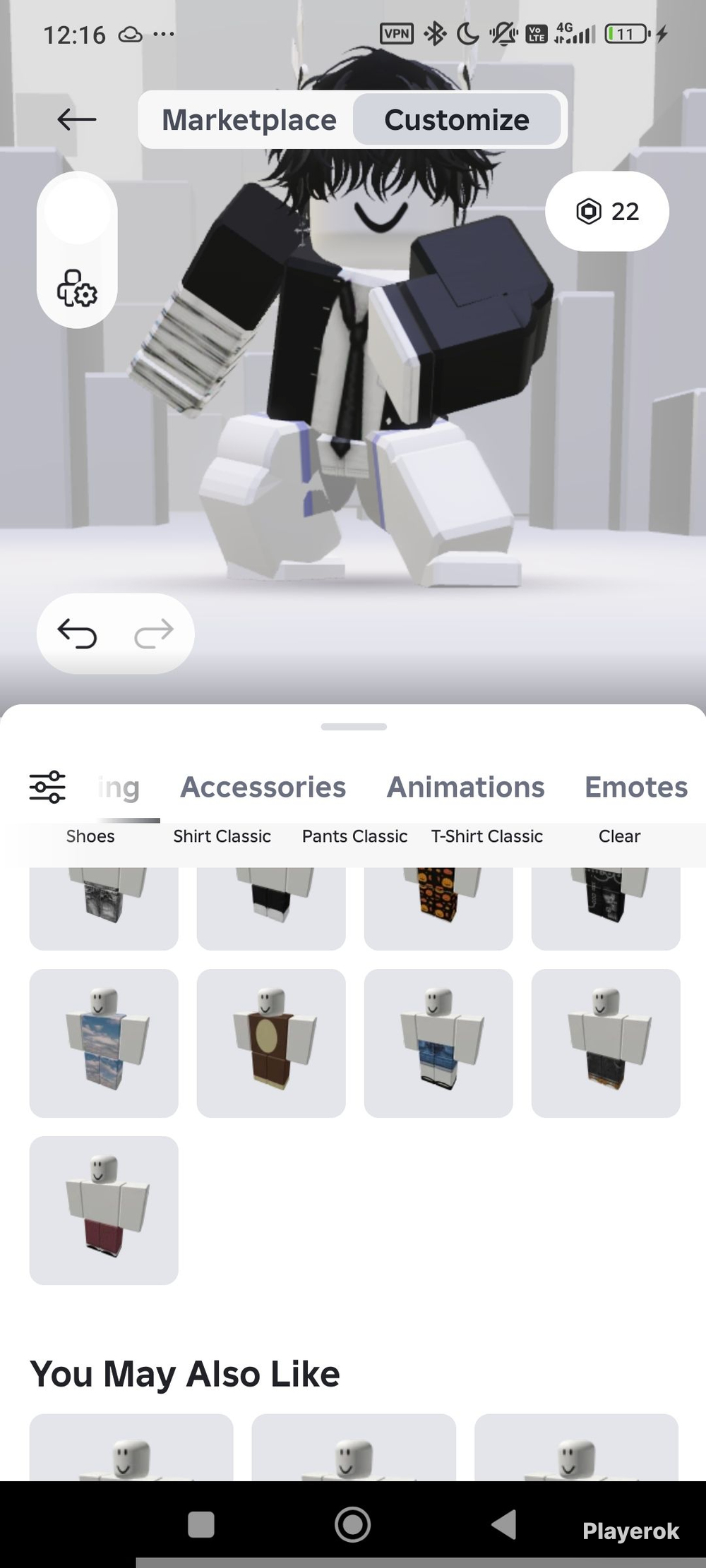View Pants Classic items
Screen dimensions: 706x1568
point(354,836)
